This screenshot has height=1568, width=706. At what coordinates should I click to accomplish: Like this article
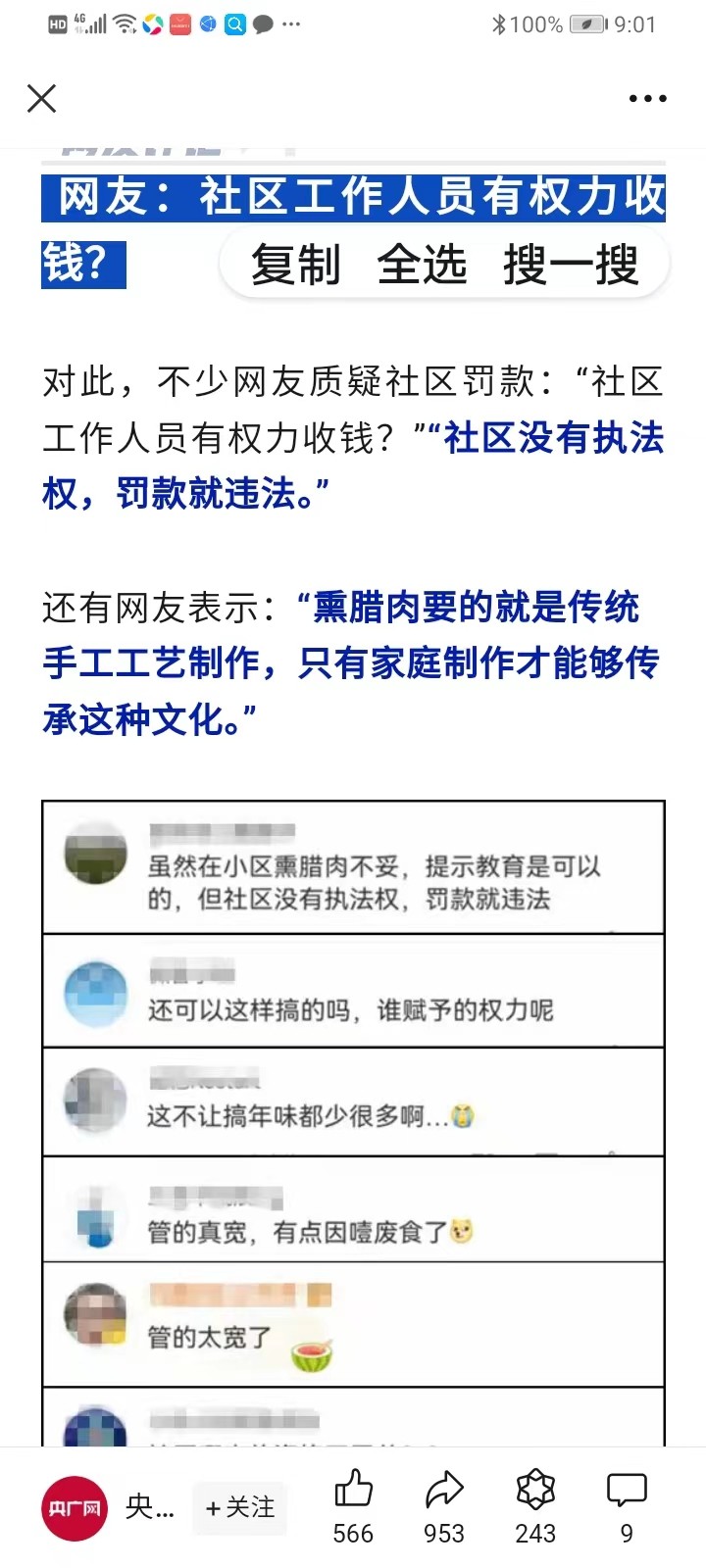point(353,1492)
